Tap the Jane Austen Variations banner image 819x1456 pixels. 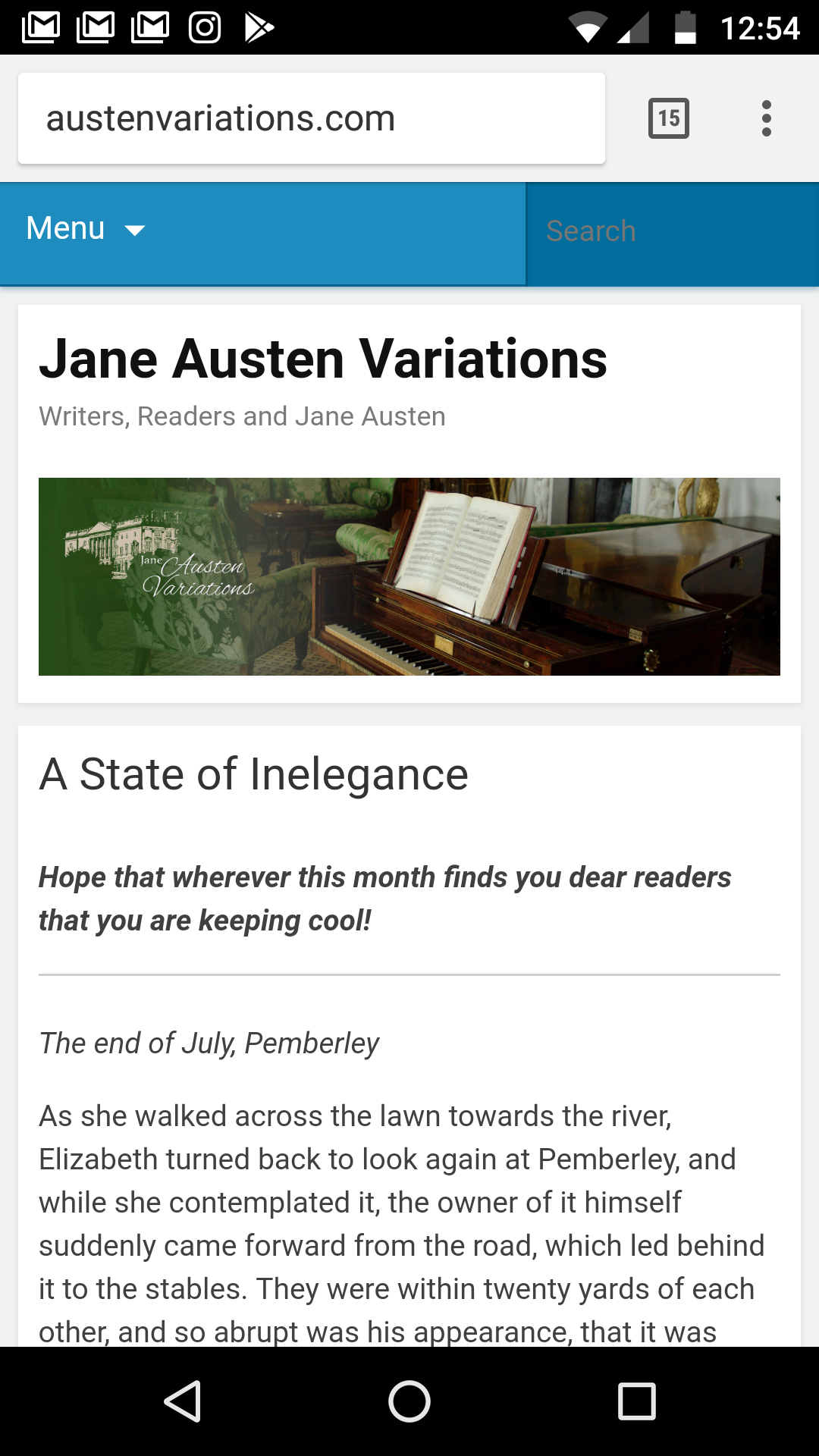[409, 576]
